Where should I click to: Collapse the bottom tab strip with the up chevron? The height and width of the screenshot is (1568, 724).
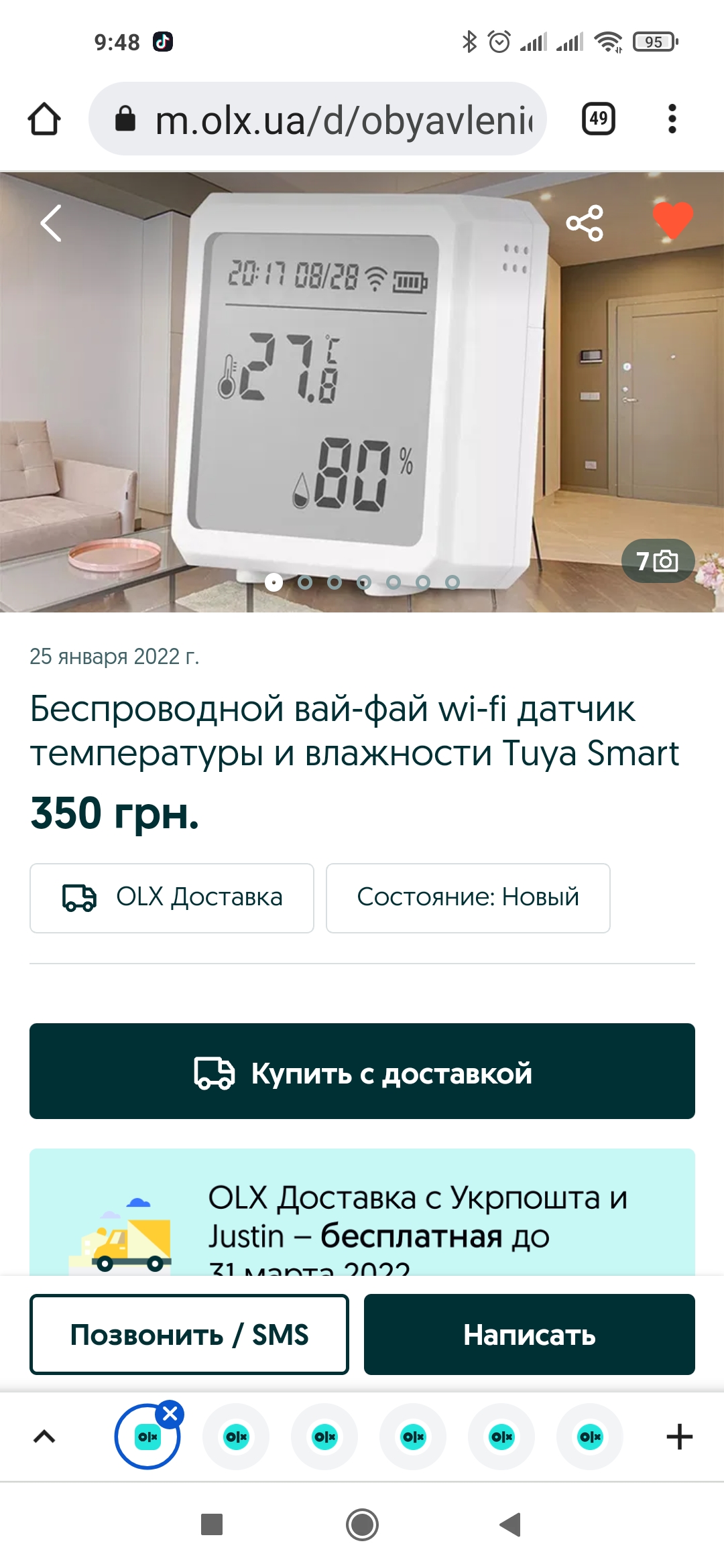[44, 1437]
